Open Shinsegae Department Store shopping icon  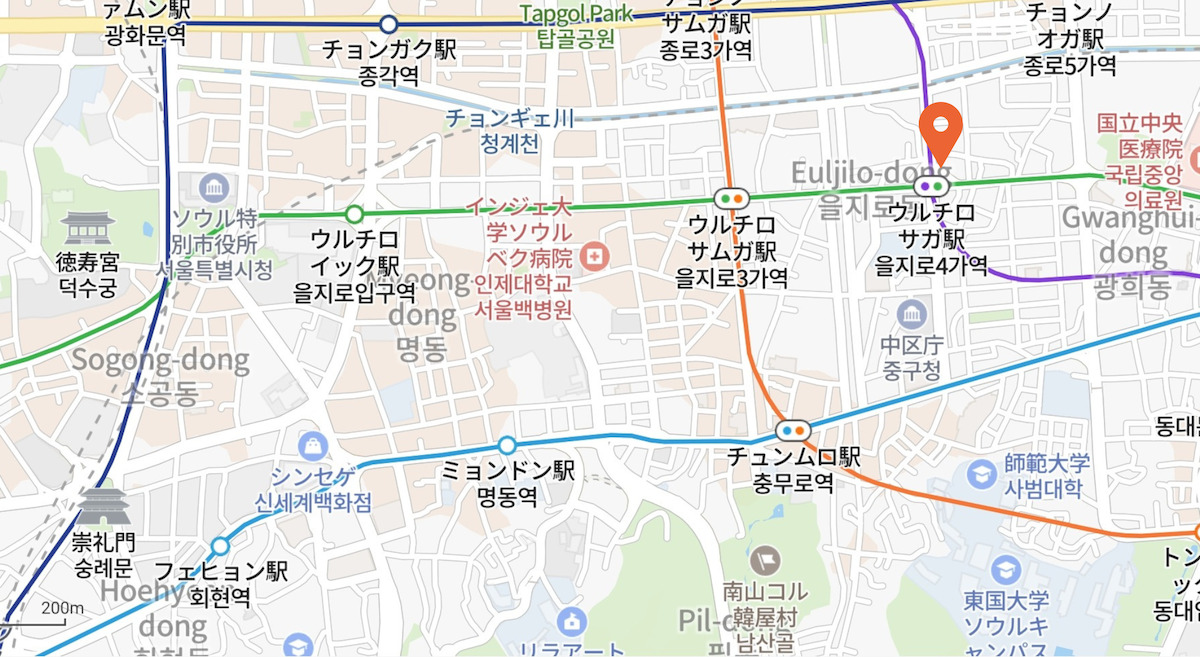[x=313, y=446]
